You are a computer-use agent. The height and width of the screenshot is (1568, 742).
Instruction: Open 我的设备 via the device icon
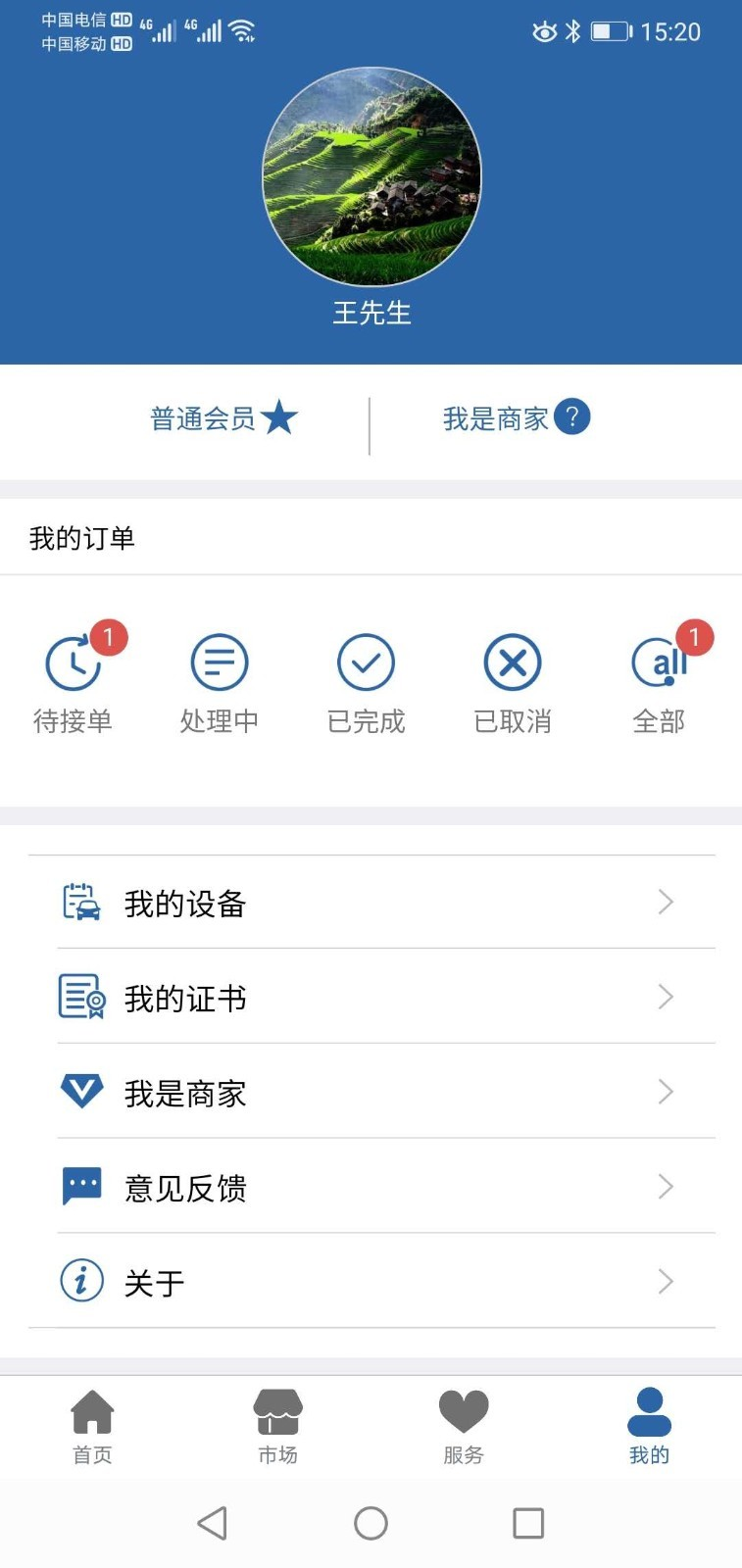82,901
